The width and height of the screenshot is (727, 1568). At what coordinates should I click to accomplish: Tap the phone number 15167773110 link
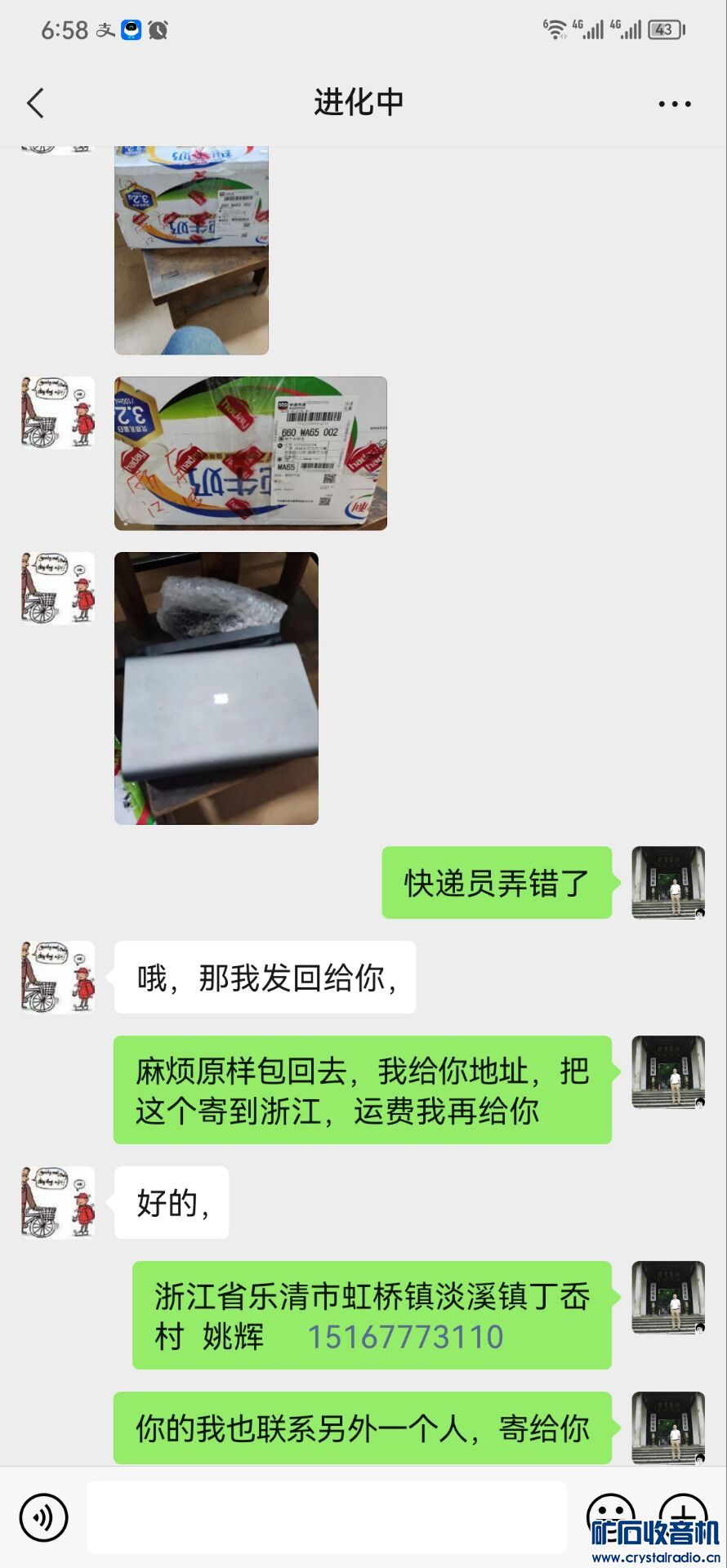coord(405,1337)
